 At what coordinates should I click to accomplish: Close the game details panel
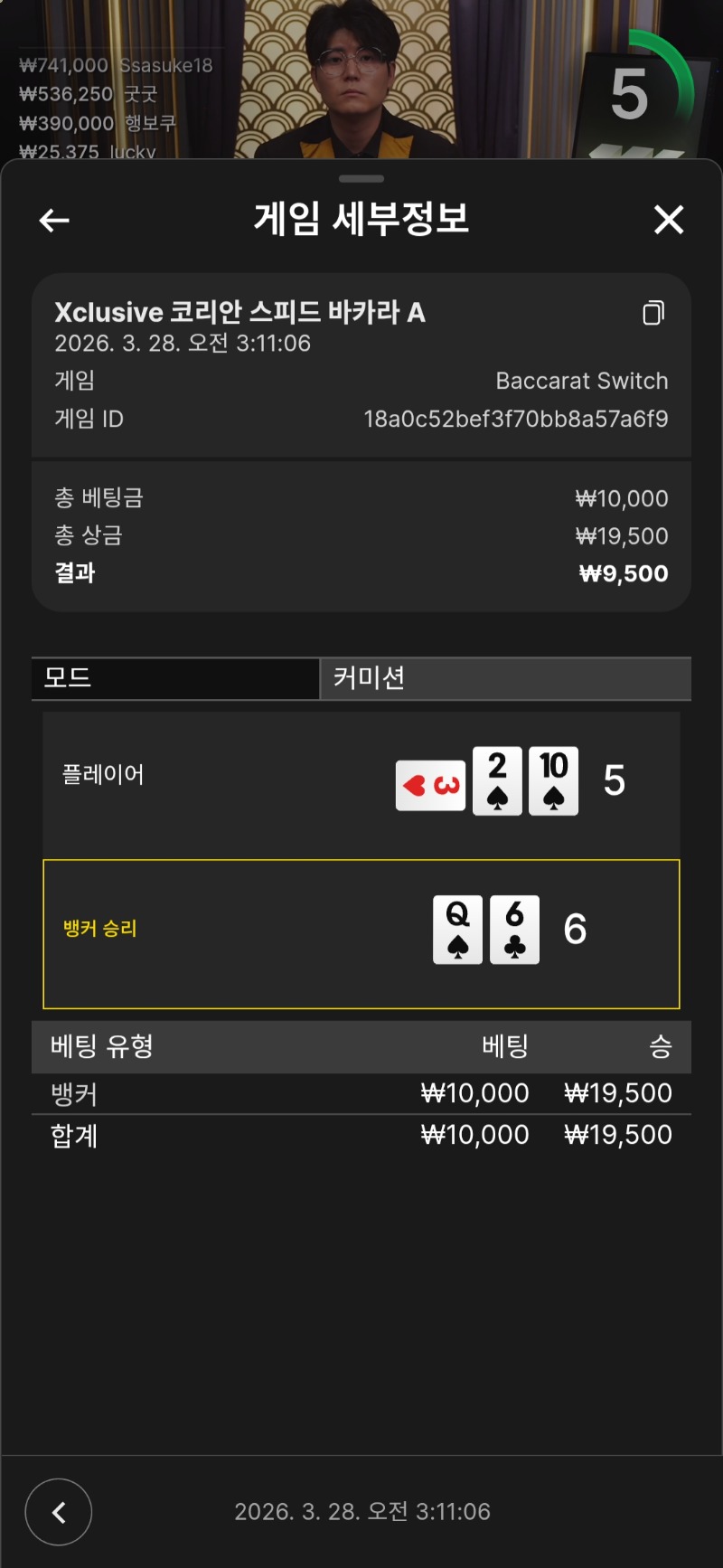[x=669, y=220]
